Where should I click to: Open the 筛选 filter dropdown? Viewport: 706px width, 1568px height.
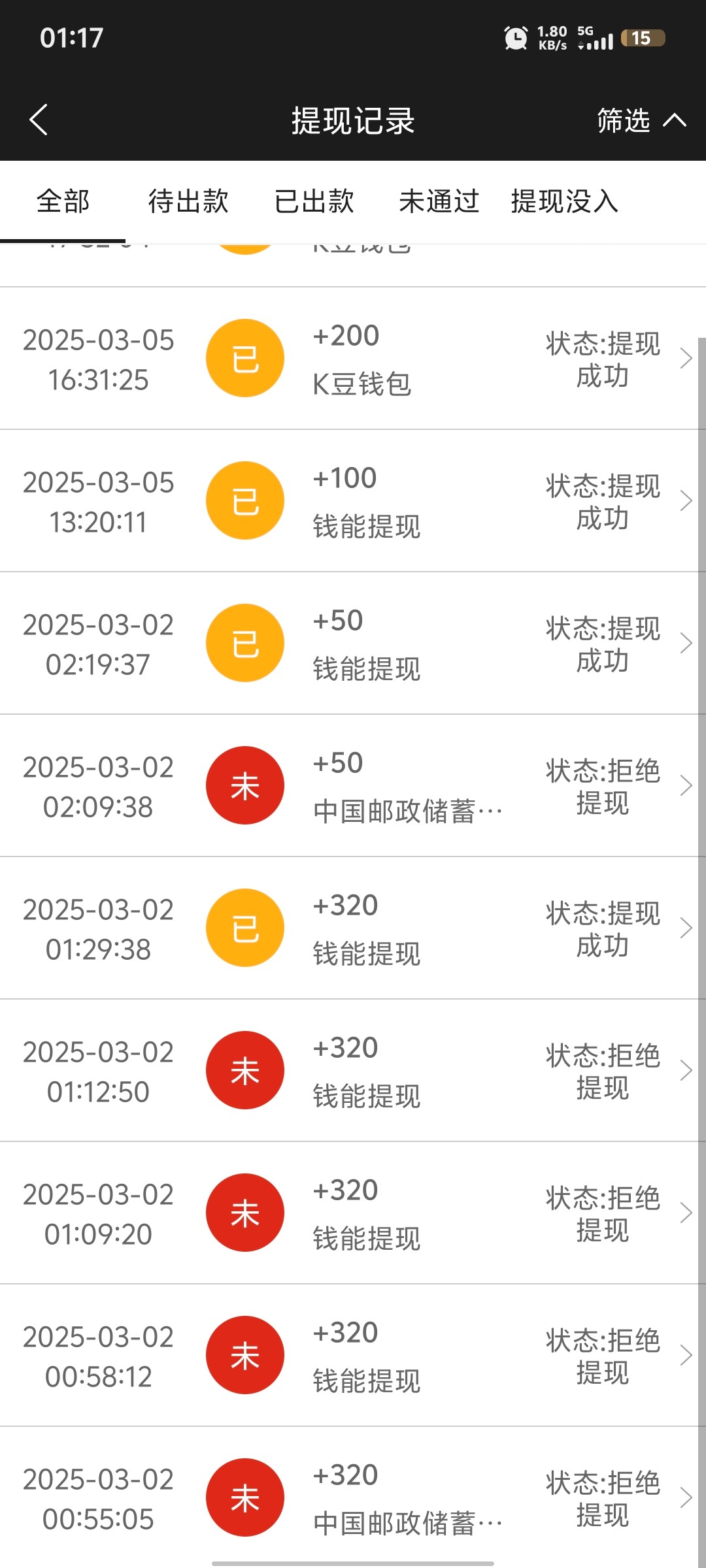(x=639, y=121)
